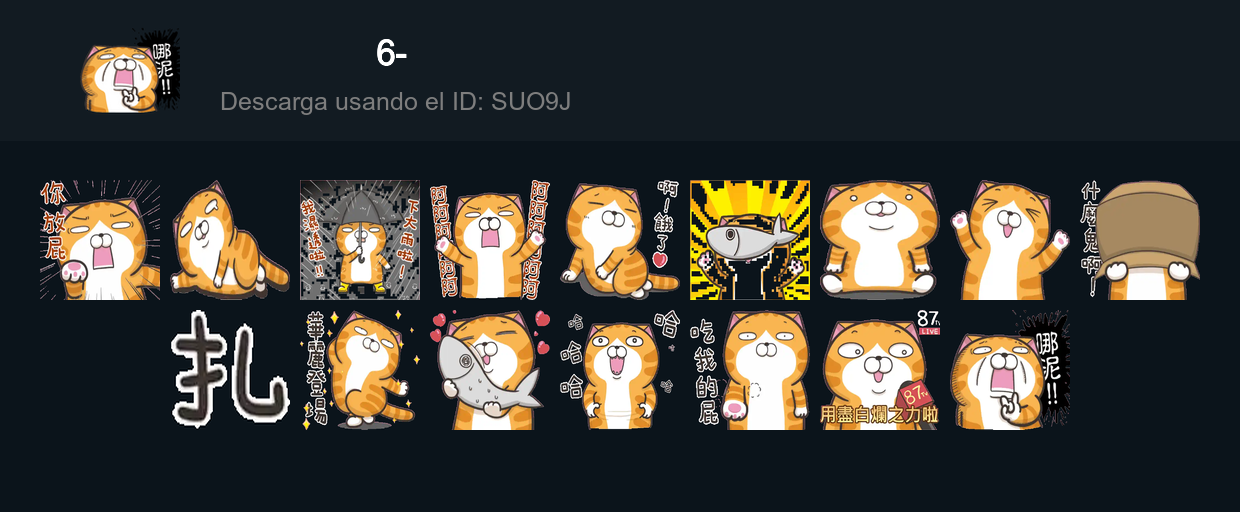Open the cat hiding under brown hat sticker

pyautogui.click(x=1140, y=240)
